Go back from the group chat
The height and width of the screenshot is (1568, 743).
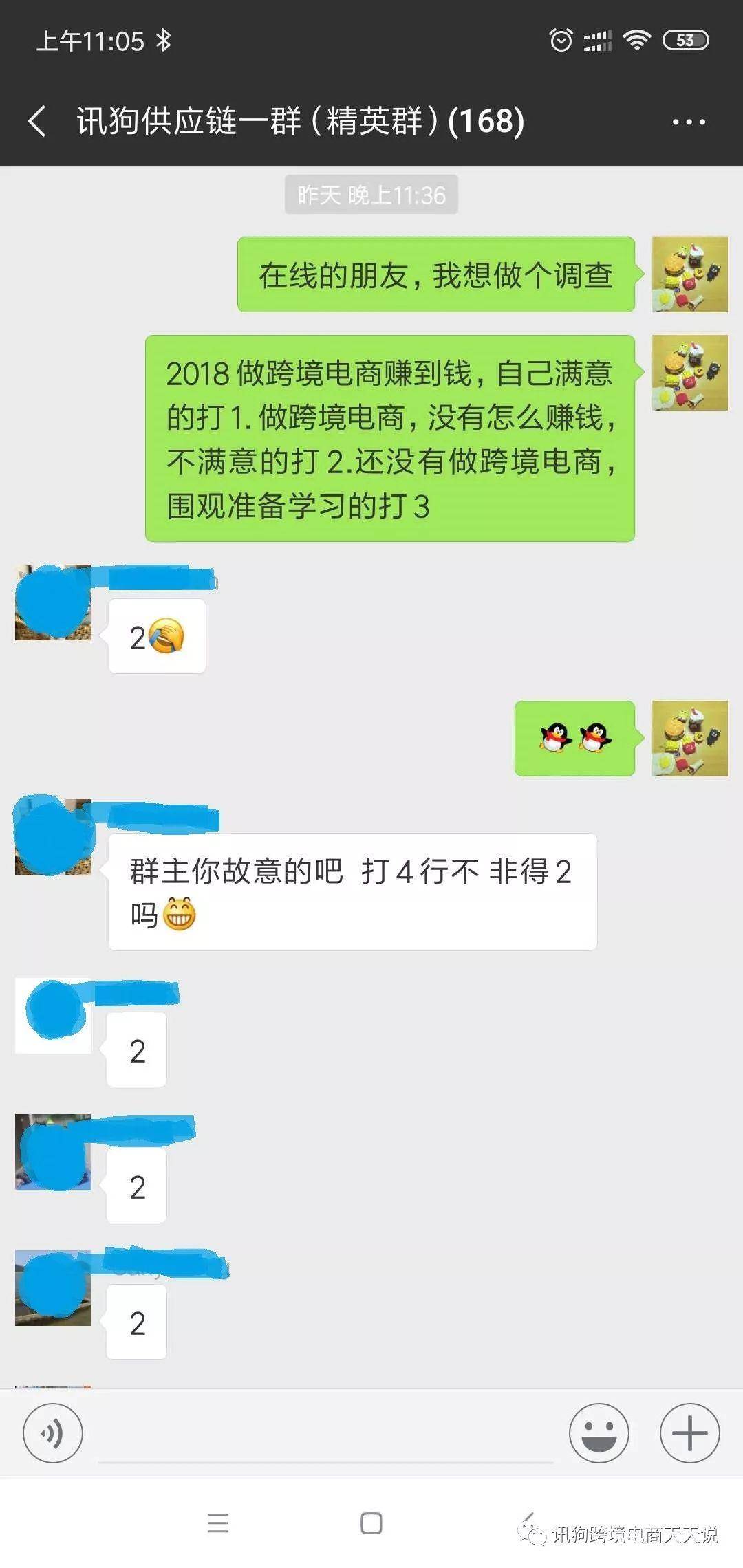(x=38, y=122)
